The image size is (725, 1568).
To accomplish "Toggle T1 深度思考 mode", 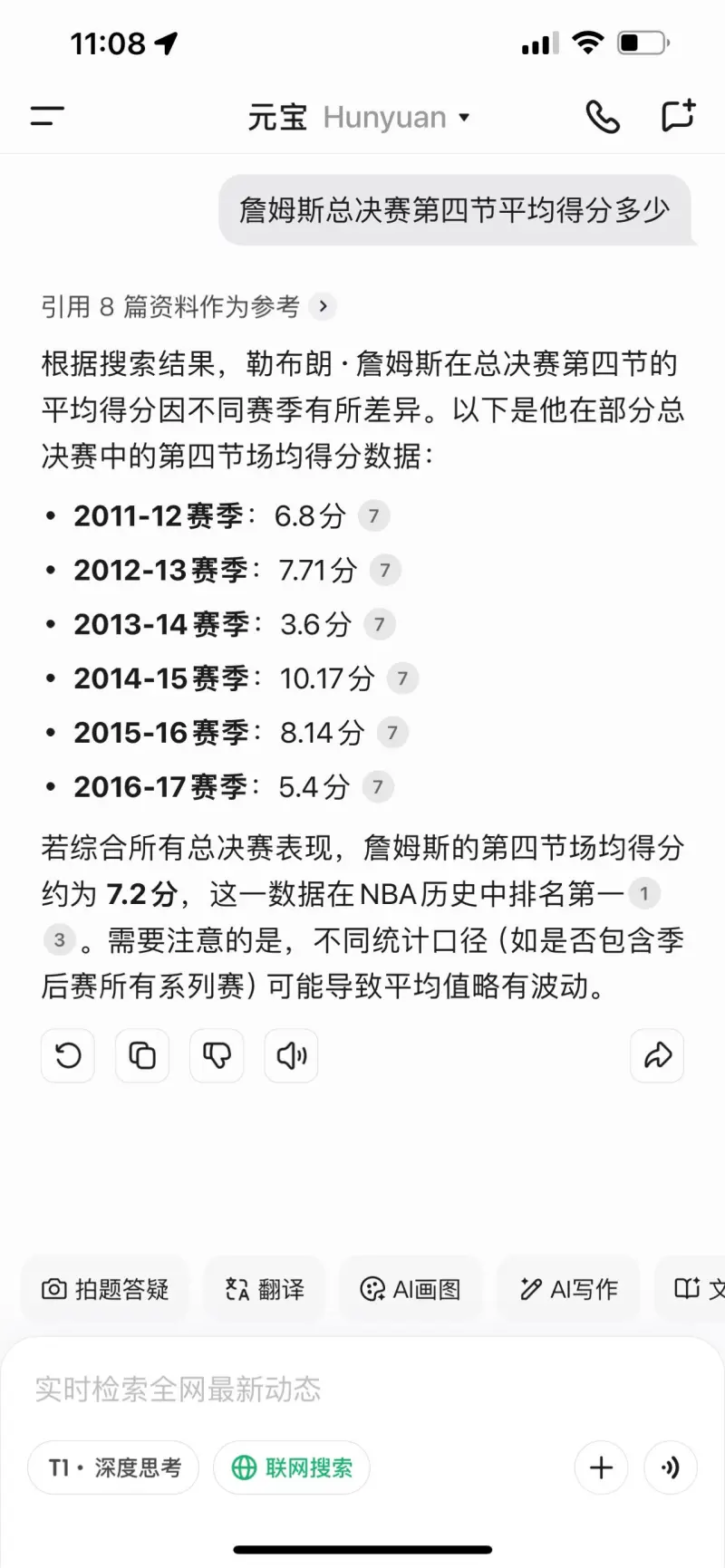I will click(x=113, y=1467).
